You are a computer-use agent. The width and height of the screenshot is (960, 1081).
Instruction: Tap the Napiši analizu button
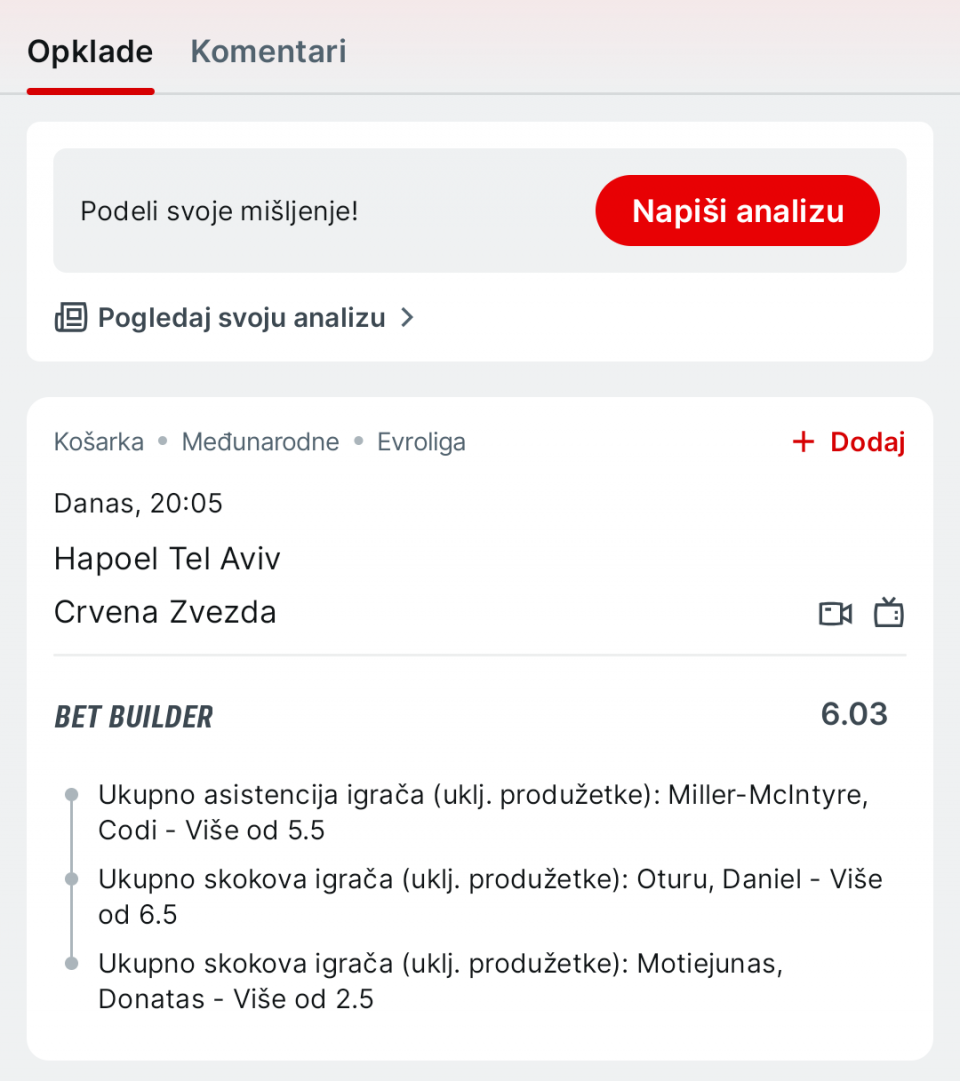coord(737,211)
